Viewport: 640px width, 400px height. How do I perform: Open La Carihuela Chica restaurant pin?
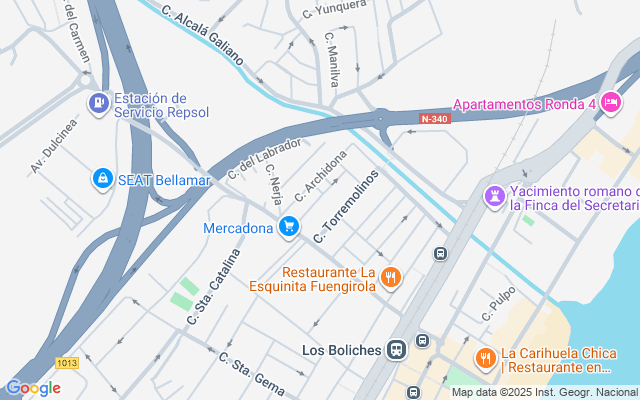pyautogui.click(x=485, y=357)
